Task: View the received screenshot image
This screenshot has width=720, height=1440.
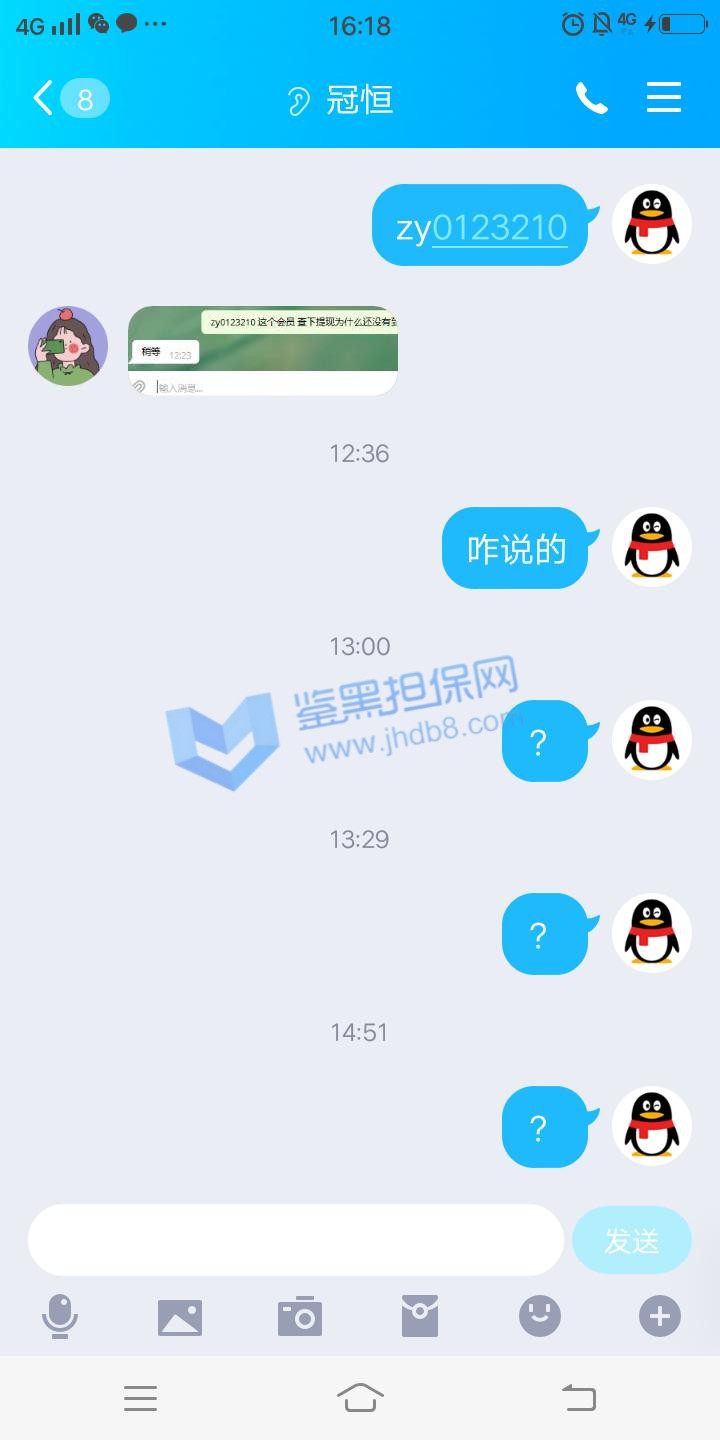Action: pos(263,351)
